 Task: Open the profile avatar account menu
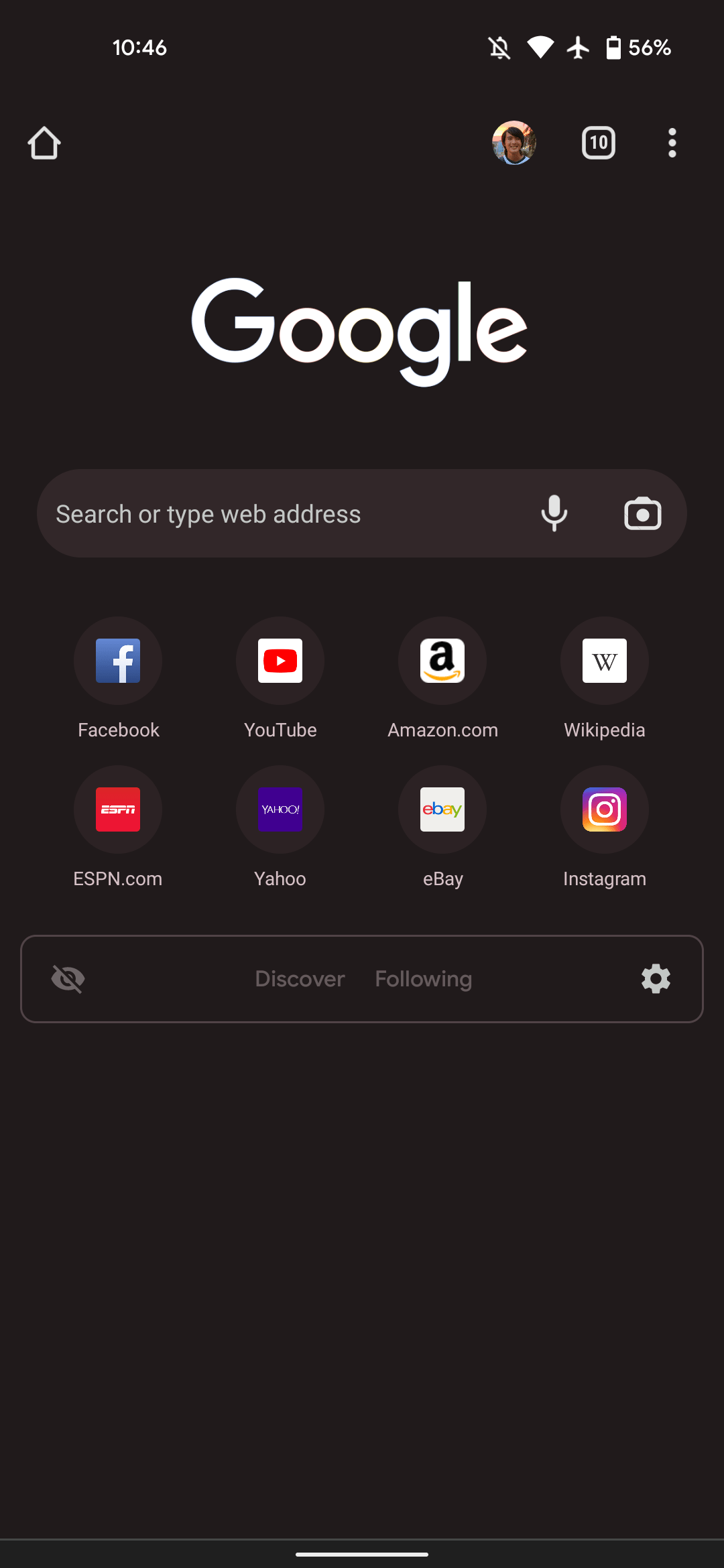514,143
